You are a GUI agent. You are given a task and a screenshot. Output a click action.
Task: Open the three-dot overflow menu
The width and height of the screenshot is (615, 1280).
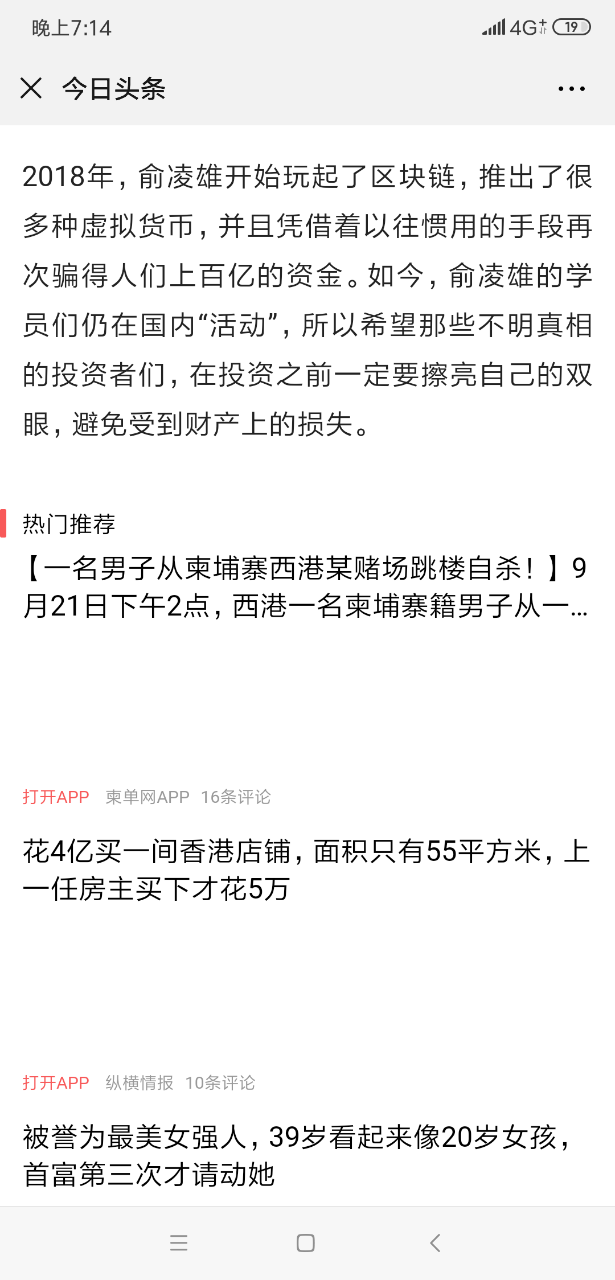click(571, 88)
